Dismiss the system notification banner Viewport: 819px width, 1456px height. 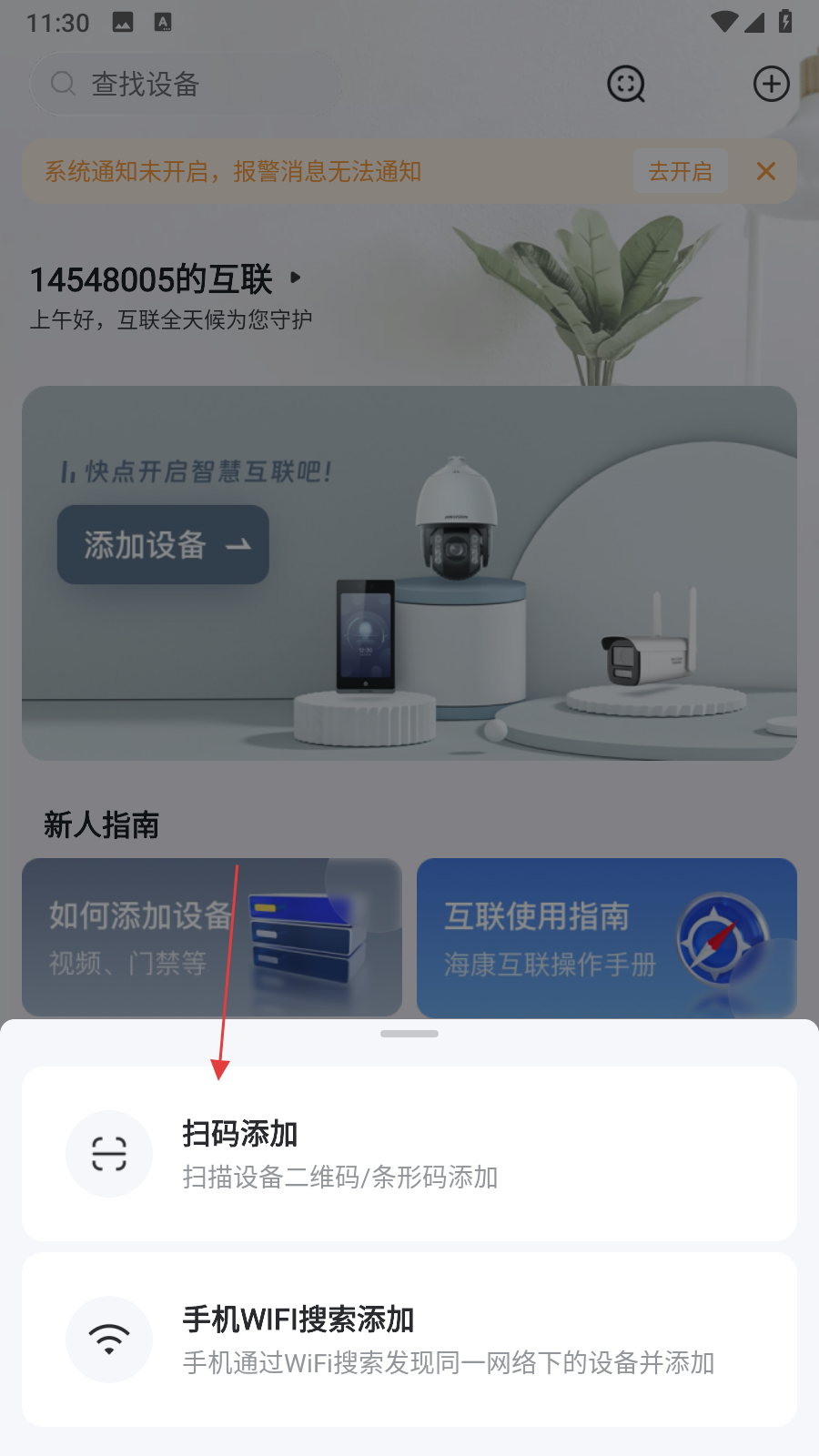(766, 171)
